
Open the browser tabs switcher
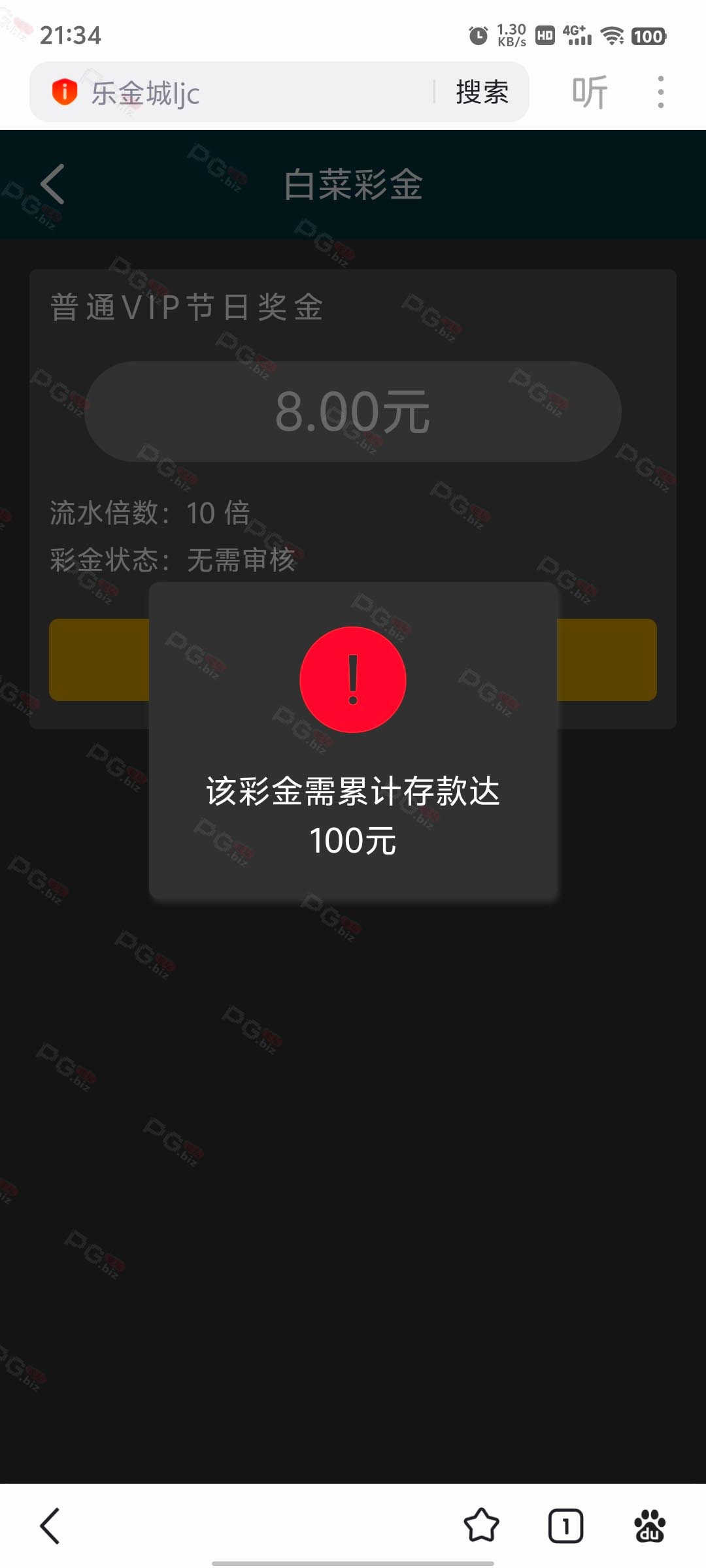point(565,1526)
